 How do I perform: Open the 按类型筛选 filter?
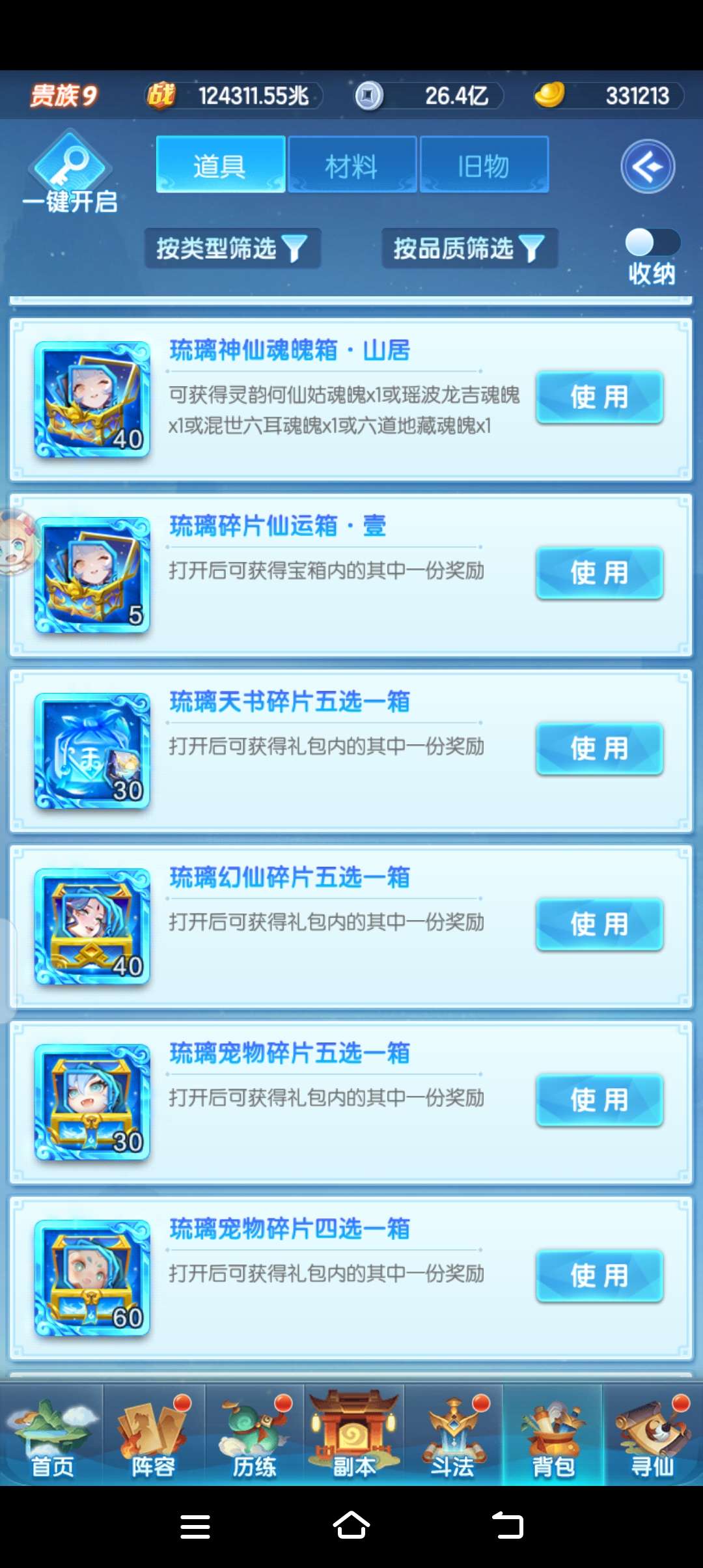232,248
